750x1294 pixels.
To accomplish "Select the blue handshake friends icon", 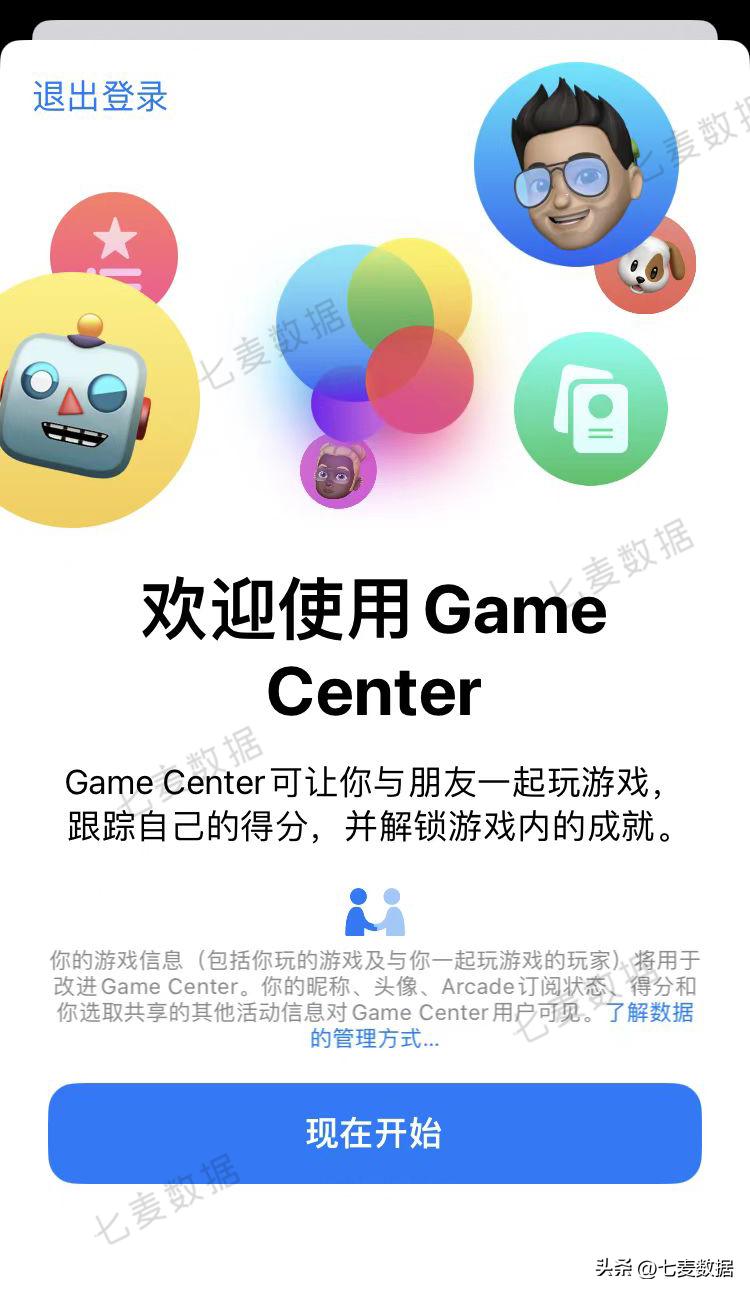I will 374,910.
